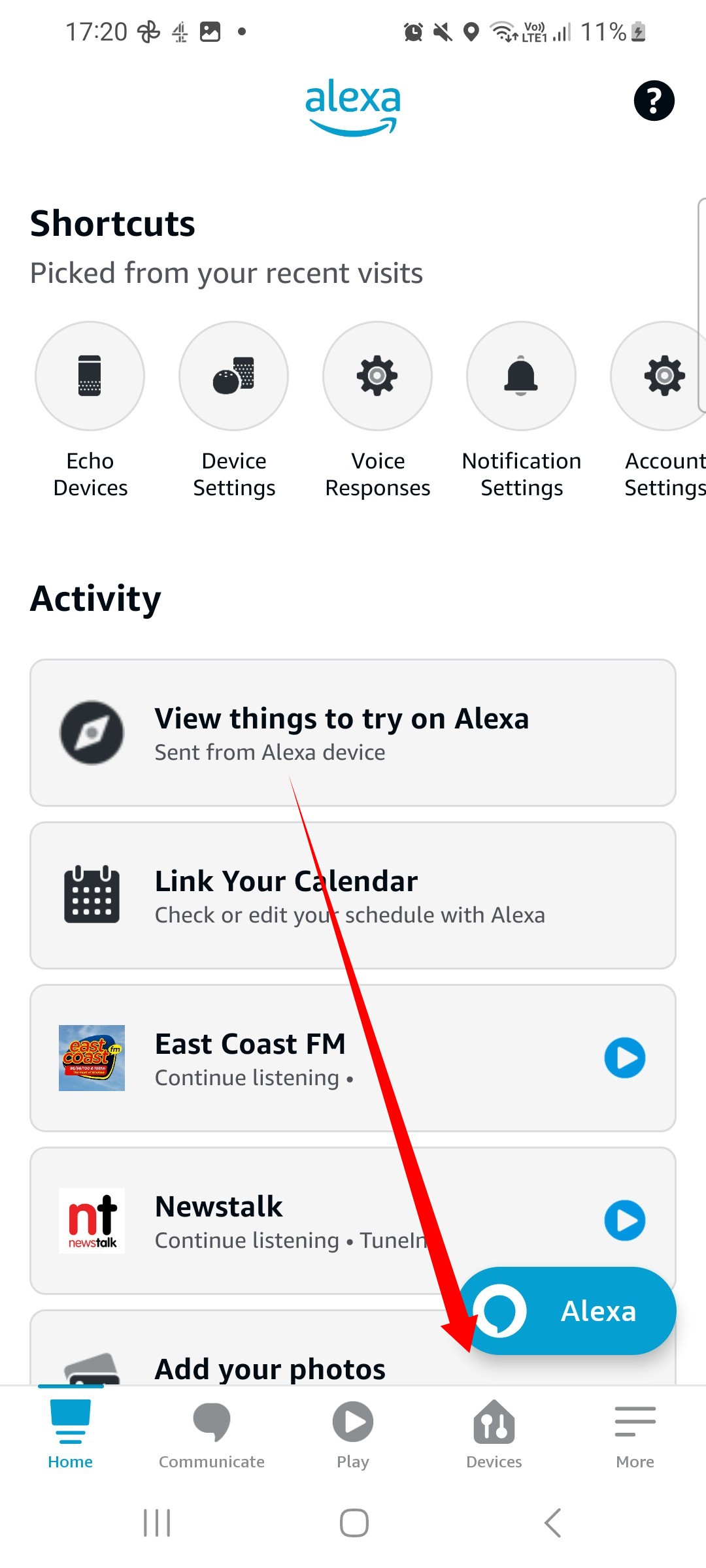
Task: Play East Coast FM
Action: point(625,1058)
